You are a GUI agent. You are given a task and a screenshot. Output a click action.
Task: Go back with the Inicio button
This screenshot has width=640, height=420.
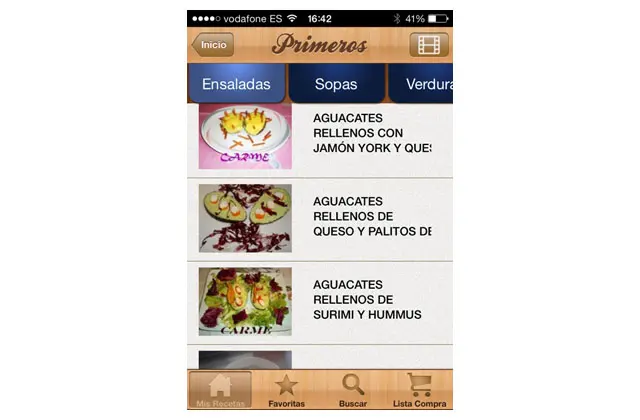tap(212, 45)
